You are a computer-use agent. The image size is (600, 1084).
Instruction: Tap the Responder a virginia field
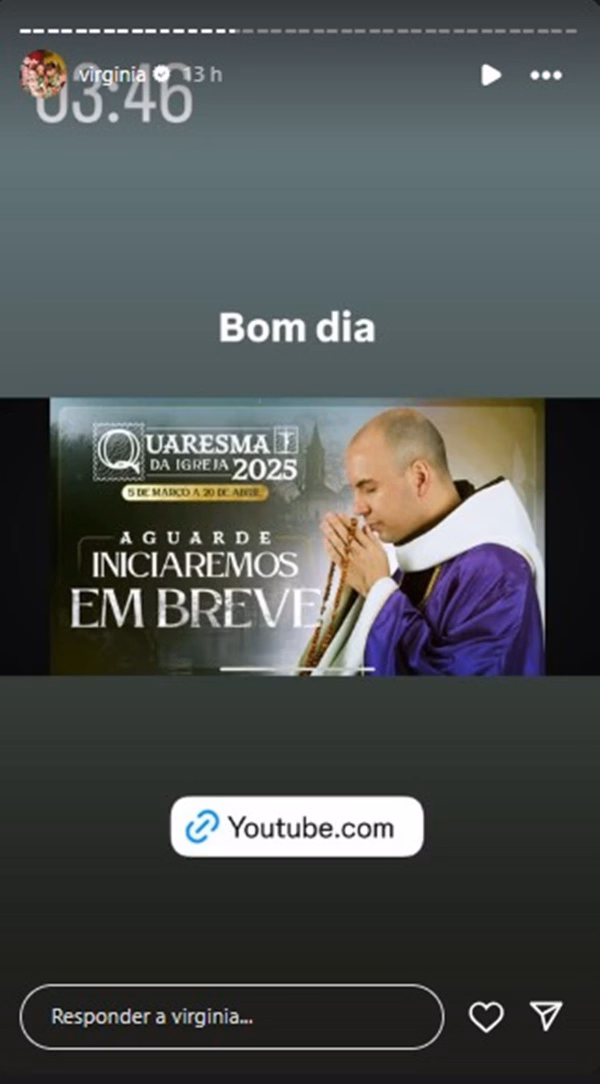231,1017
